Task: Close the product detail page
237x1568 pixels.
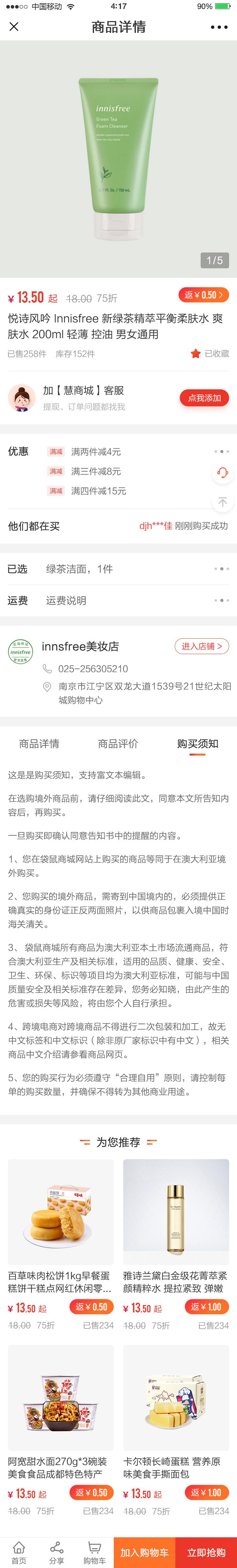Action: click(14, 27)
